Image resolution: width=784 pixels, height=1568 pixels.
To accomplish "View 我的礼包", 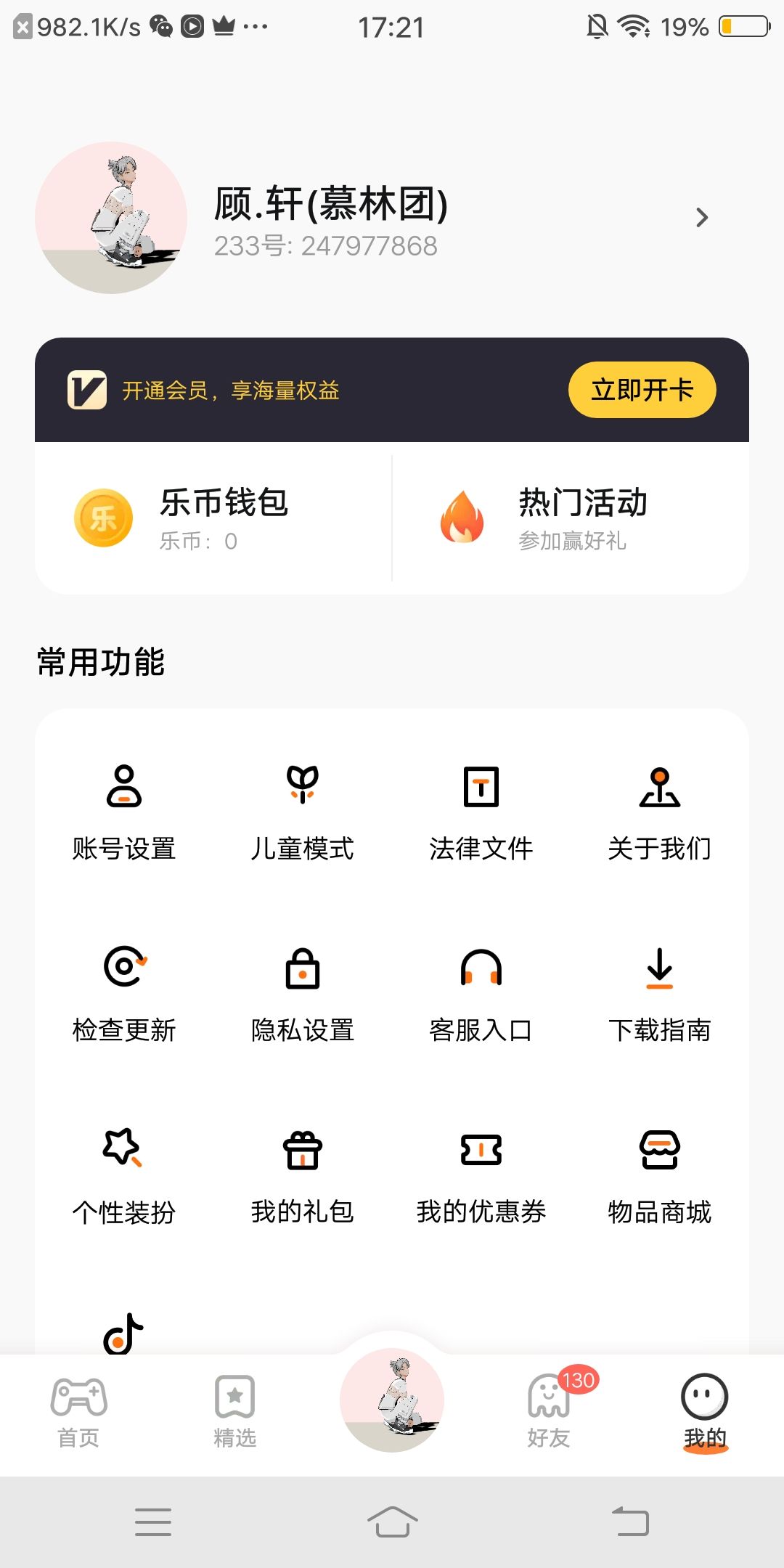I will (303, 1176).
